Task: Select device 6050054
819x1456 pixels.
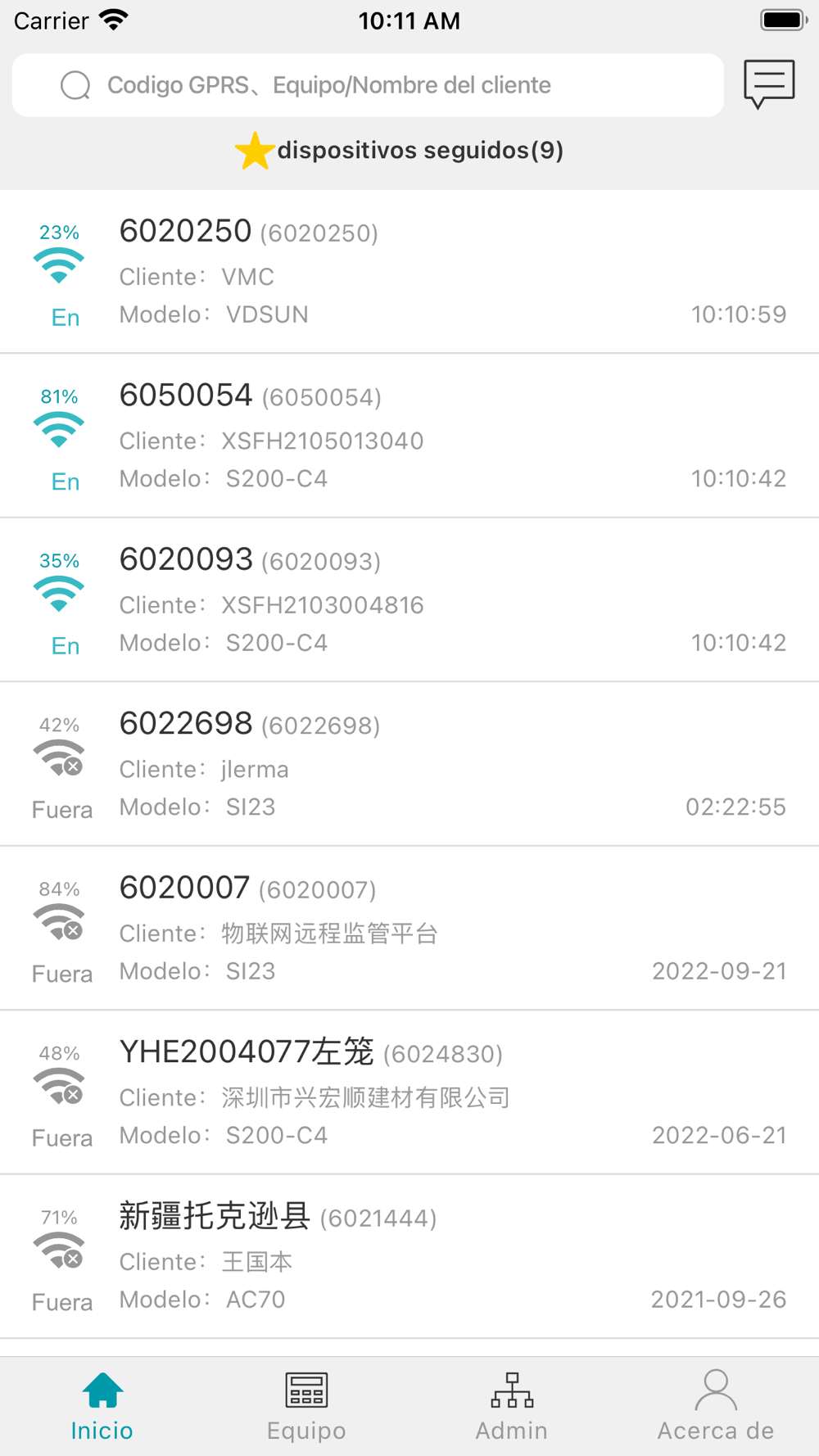Action: [409, 436]
